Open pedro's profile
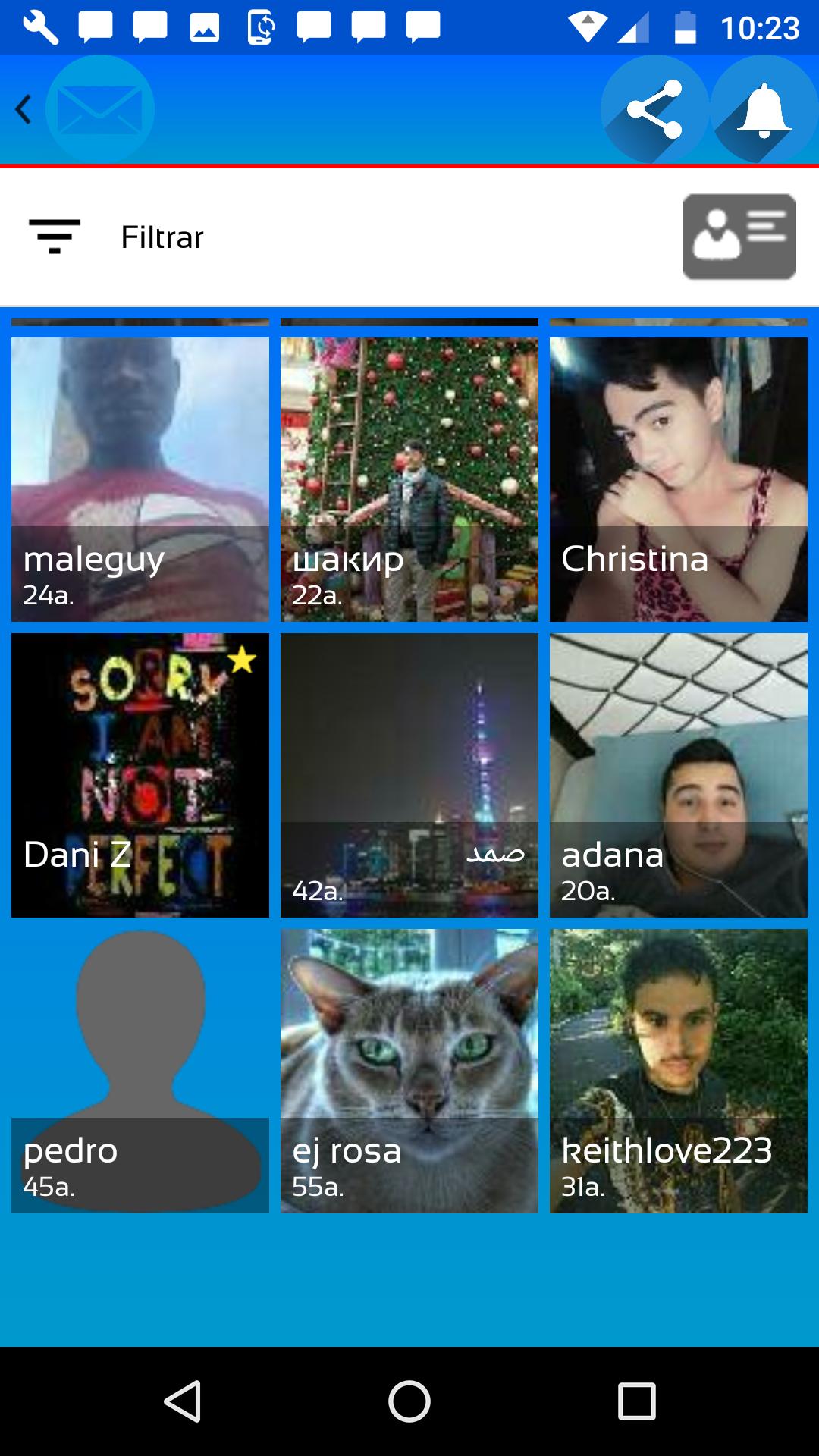Screen dimensions: 819x1456 140,1071
